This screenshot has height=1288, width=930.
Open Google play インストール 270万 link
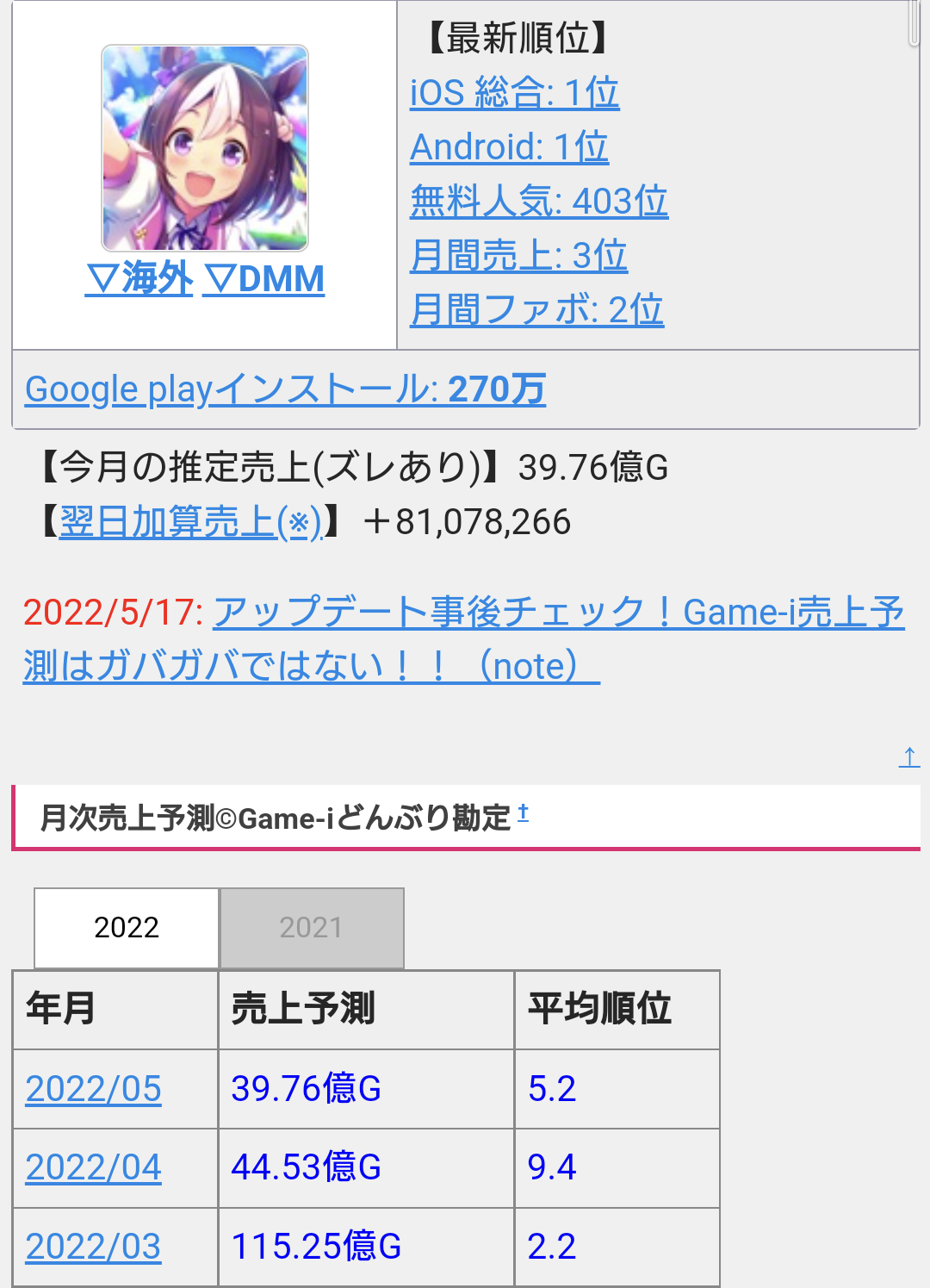click(285, 389)
